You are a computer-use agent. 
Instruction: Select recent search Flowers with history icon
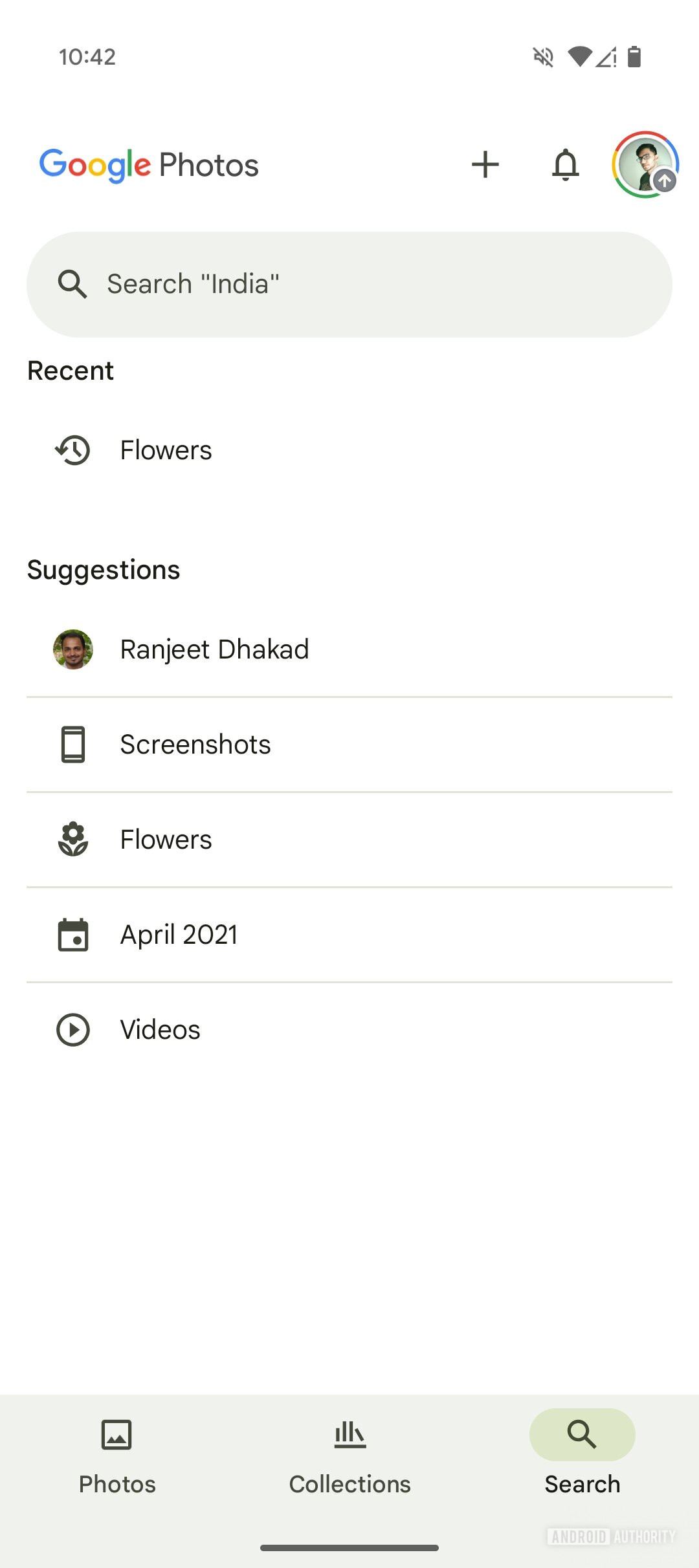click(x=166, y=450)
